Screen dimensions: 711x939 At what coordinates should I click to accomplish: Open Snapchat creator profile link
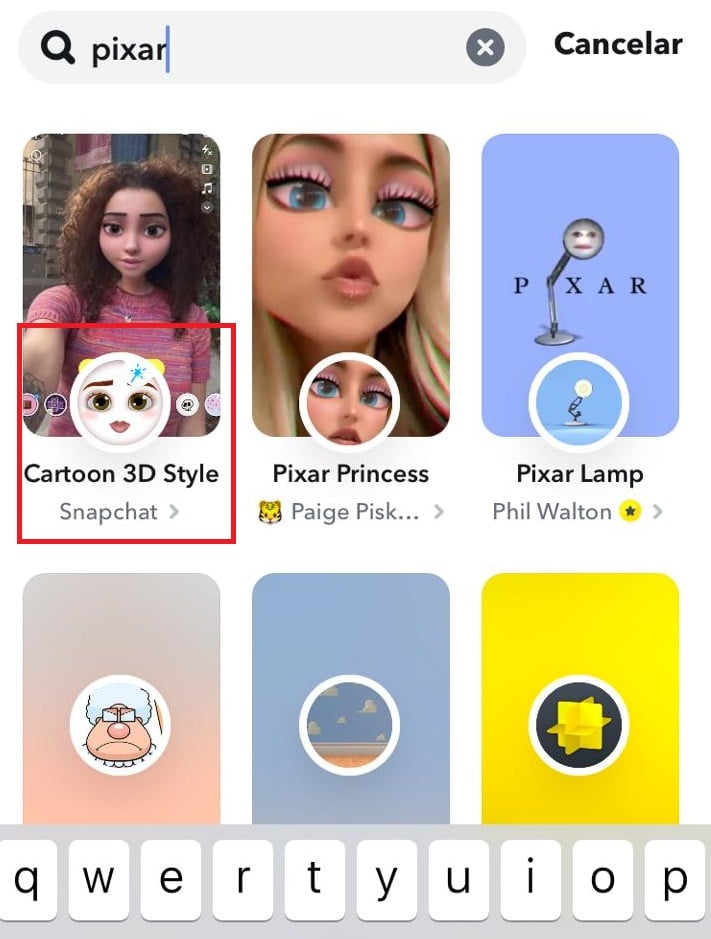[x=119, y=512]
